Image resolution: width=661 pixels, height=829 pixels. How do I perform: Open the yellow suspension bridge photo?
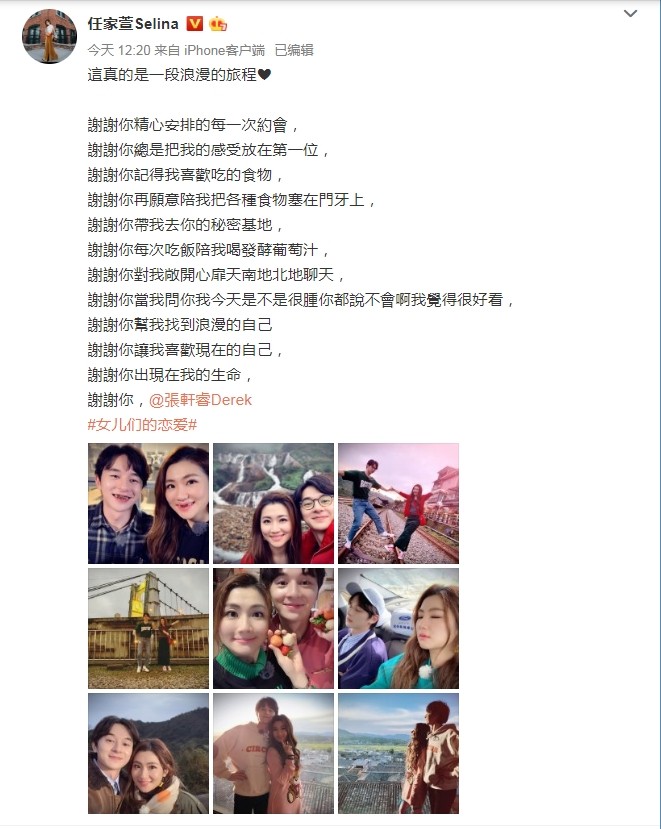[148, 628]
